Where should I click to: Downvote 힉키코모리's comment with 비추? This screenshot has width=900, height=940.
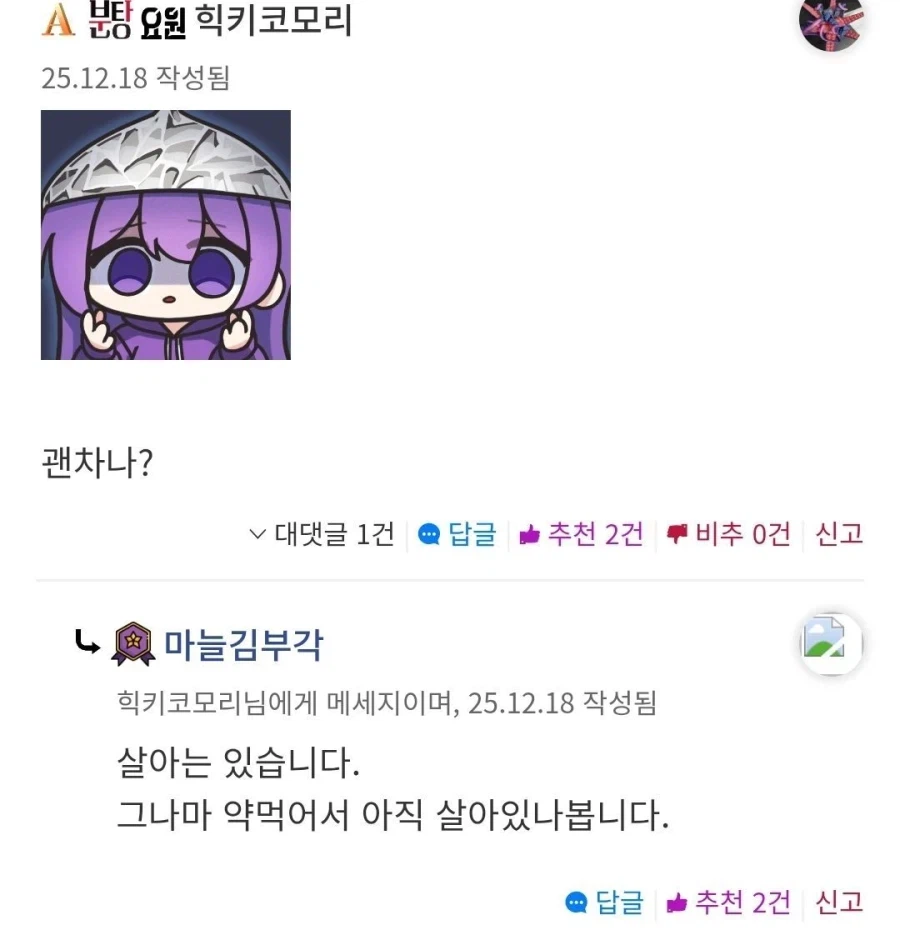(729, 535)
